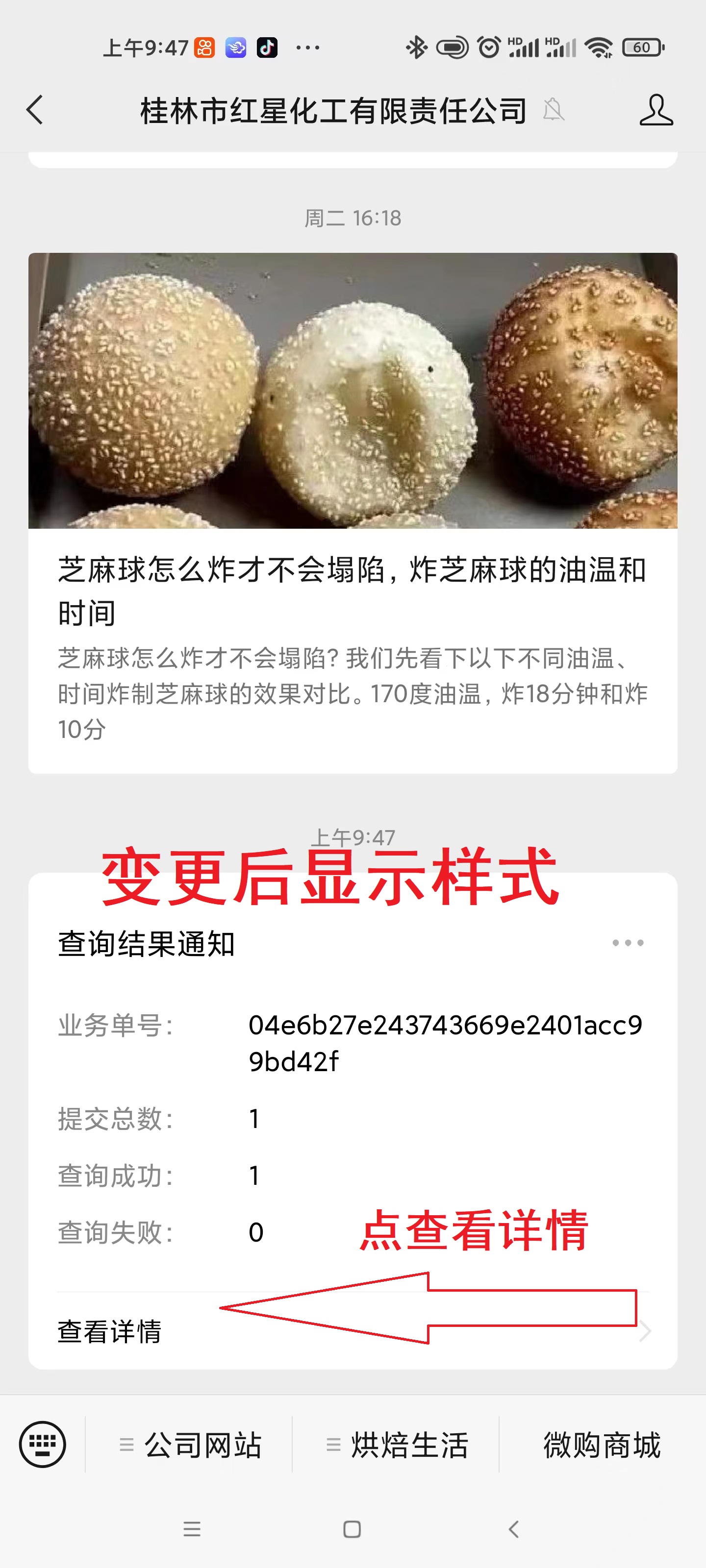Open the account profile icon

[656, 110]
